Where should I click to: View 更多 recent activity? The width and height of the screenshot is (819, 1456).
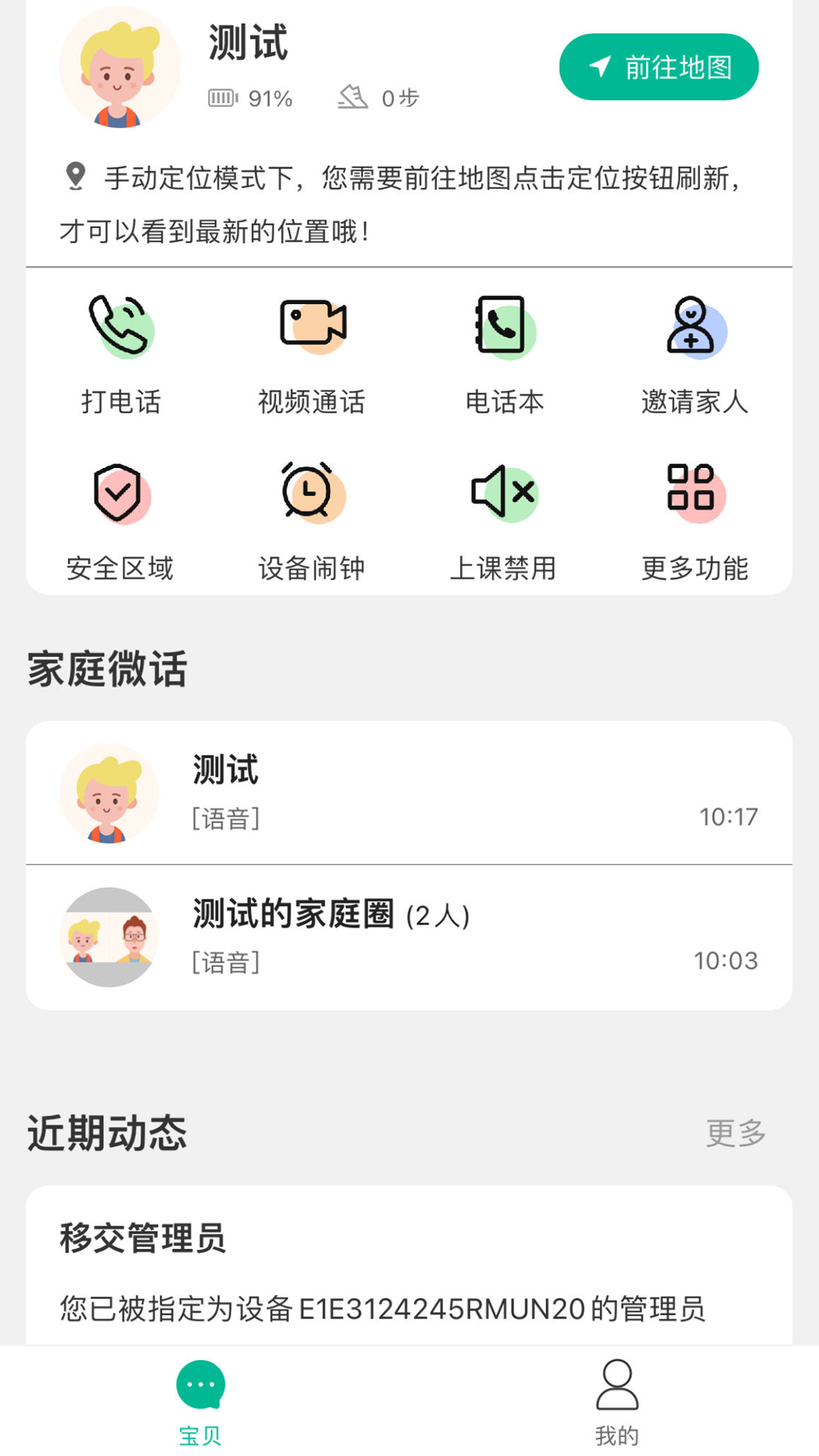point(736,1133)
